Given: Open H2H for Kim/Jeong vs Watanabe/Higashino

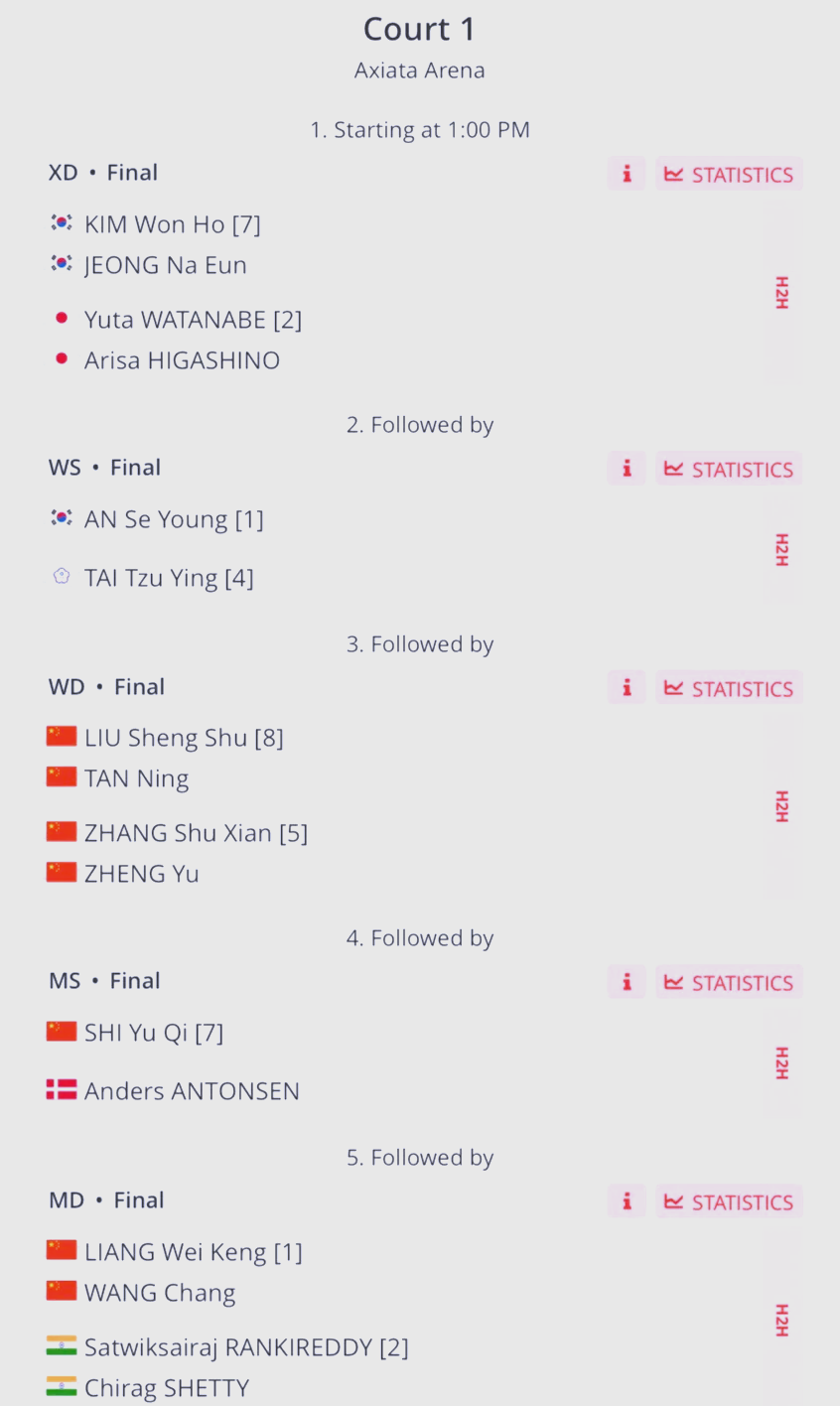Looking at the screenshot, I should (781, 293).
